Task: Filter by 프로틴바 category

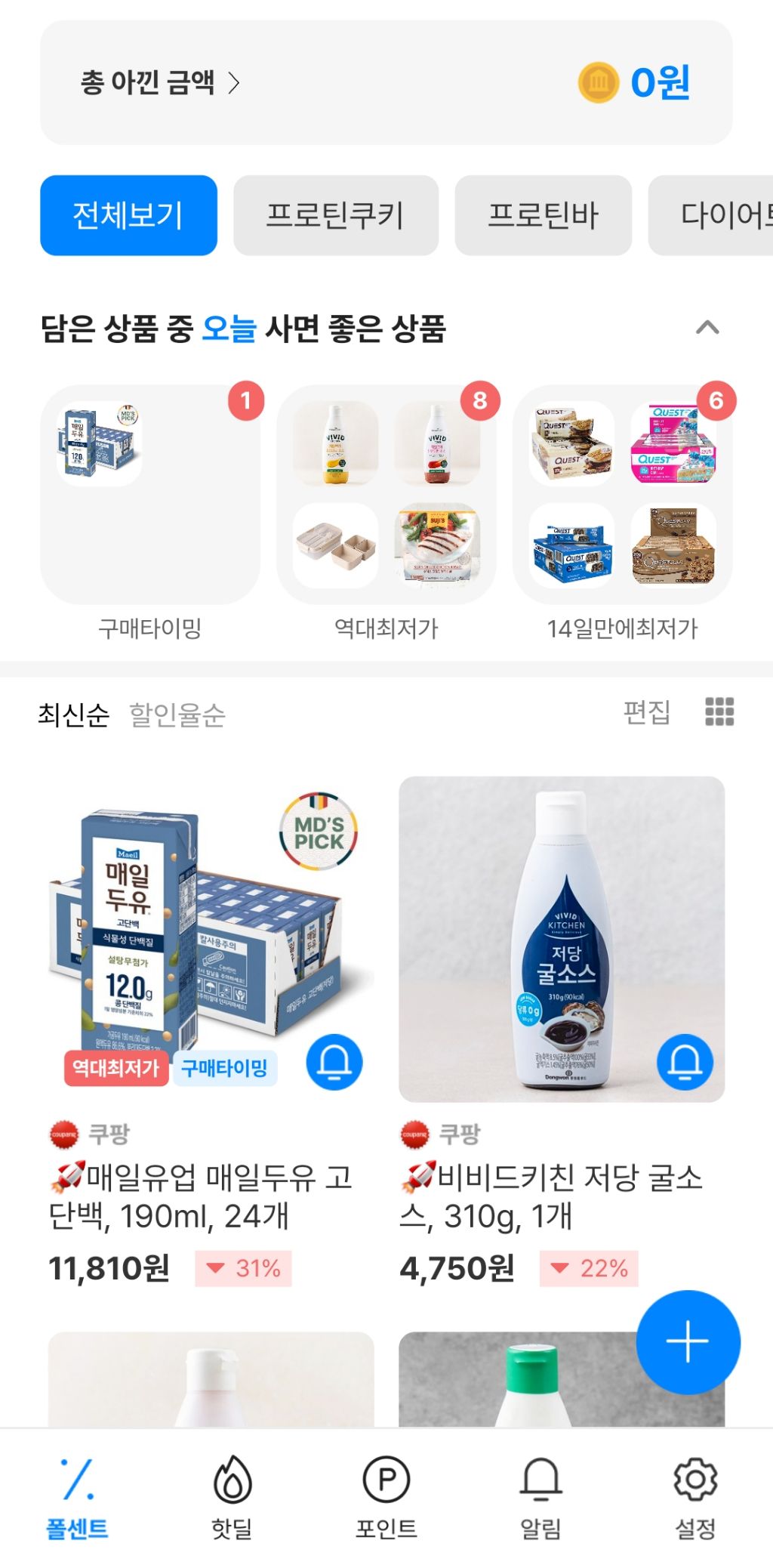Action: pyautogui.click(x=543, y=215)
